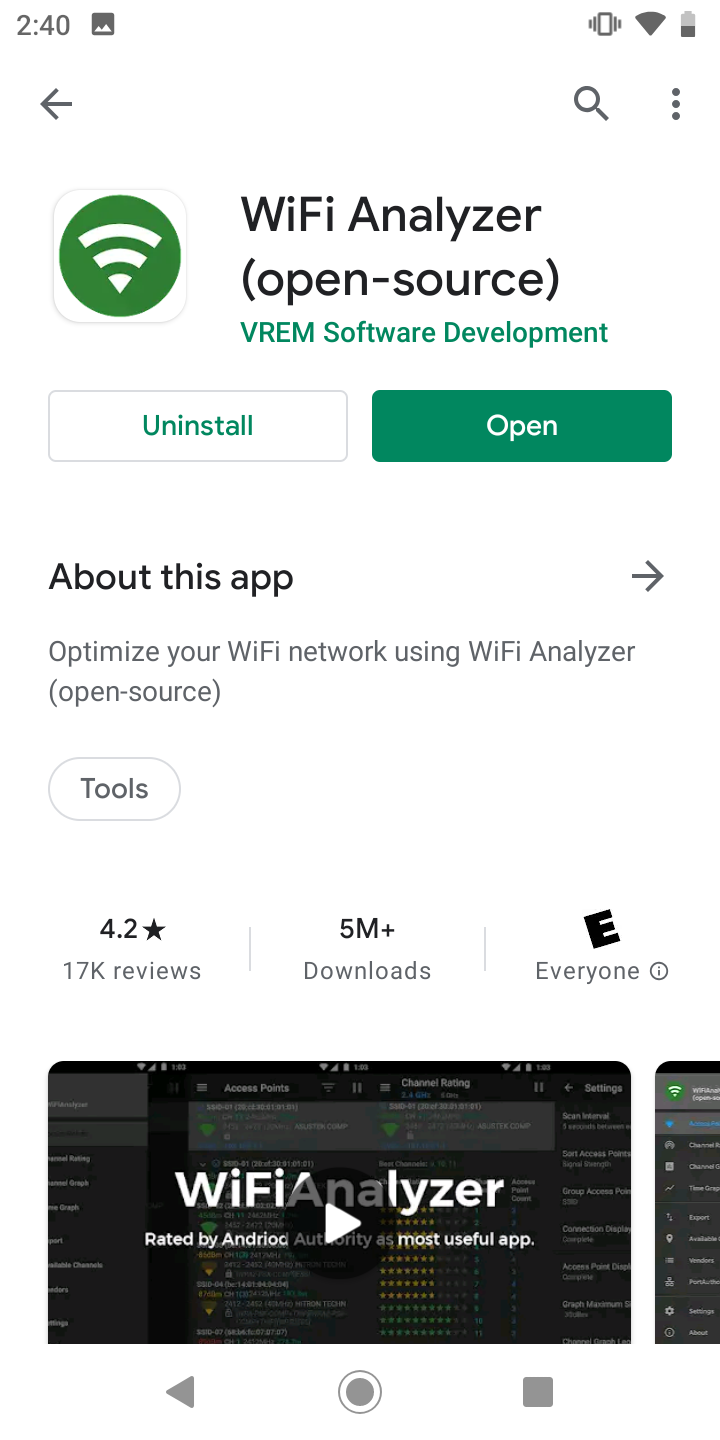
Task: Go back using the top arrow
Action: pyautogui.click(x=56, y=104)
